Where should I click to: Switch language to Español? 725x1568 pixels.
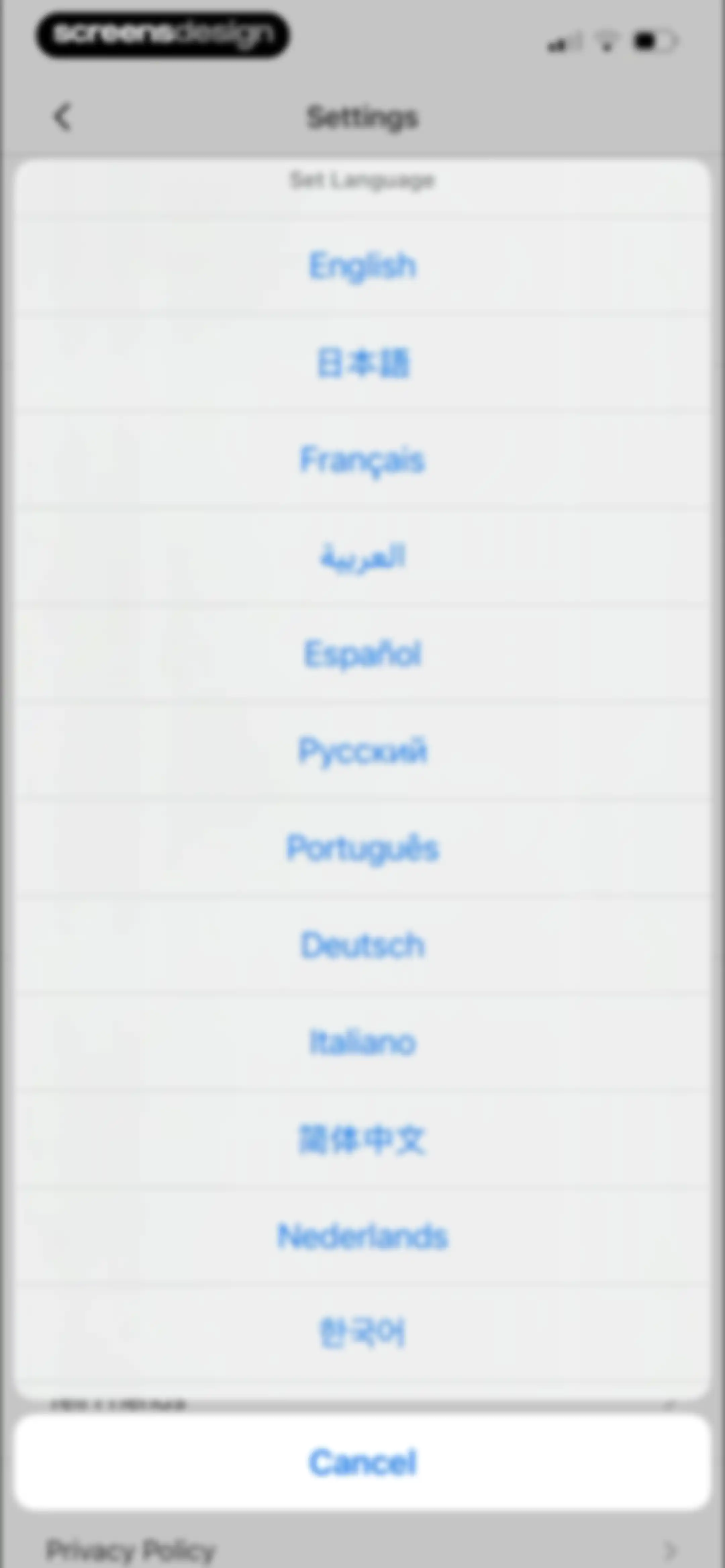click(363, 654)
